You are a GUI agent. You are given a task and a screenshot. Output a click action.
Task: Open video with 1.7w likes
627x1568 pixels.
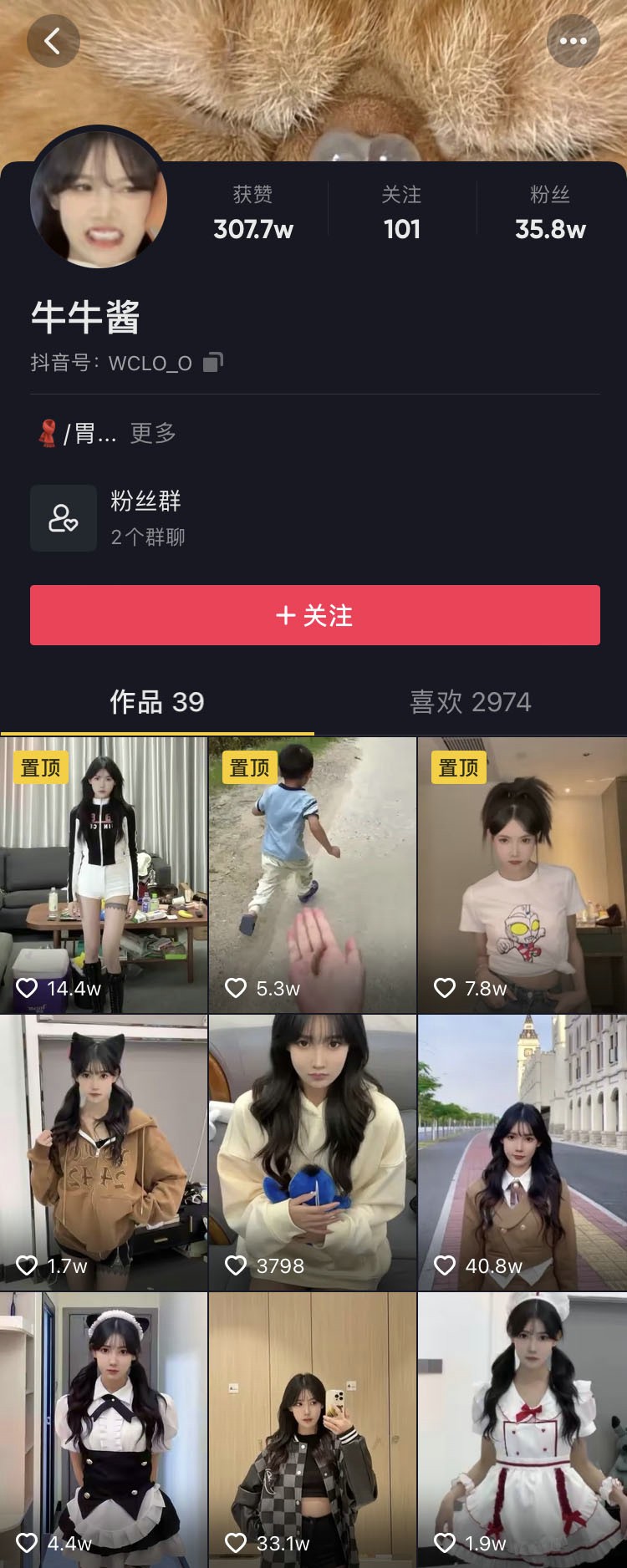[x=104, y=1152]
